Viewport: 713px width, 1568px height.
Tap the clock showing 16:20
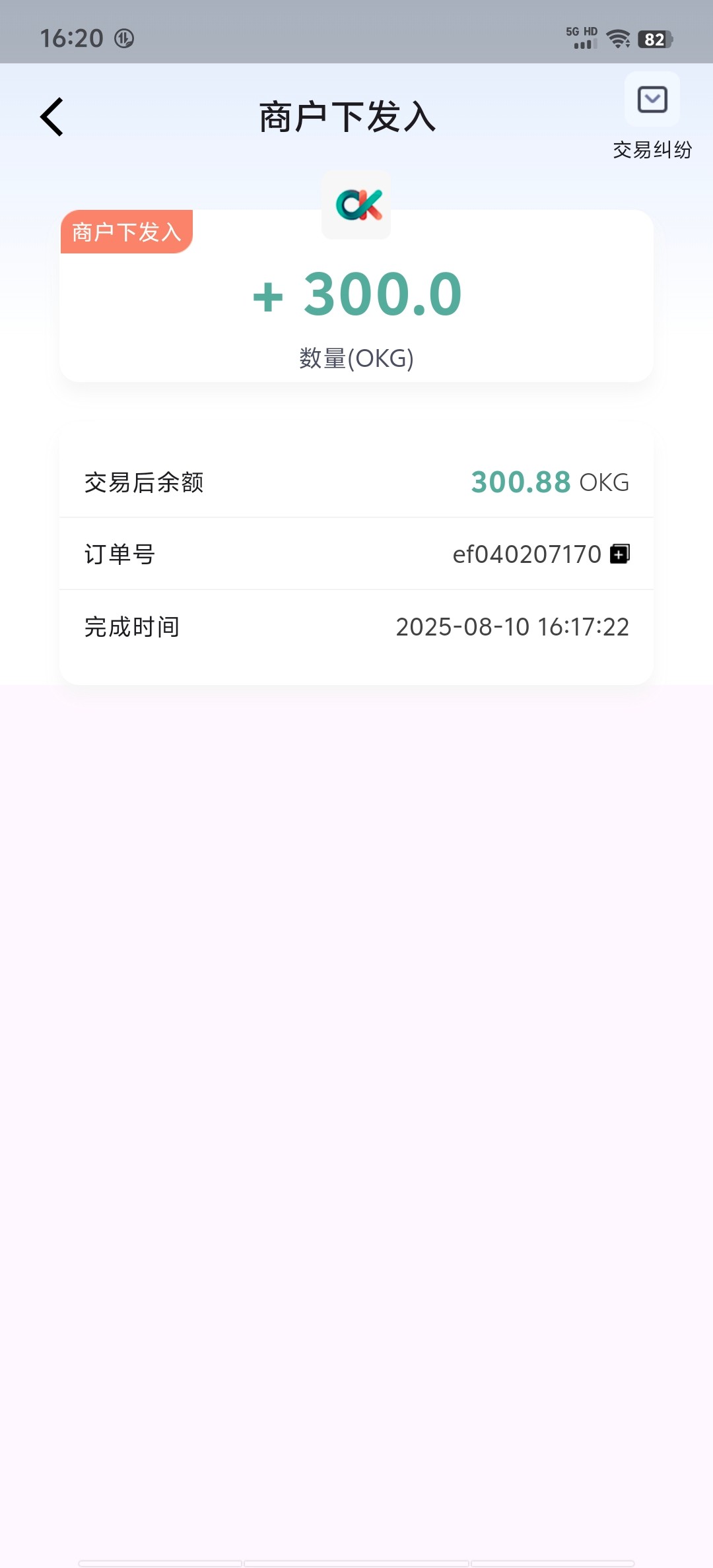point(71,39)
